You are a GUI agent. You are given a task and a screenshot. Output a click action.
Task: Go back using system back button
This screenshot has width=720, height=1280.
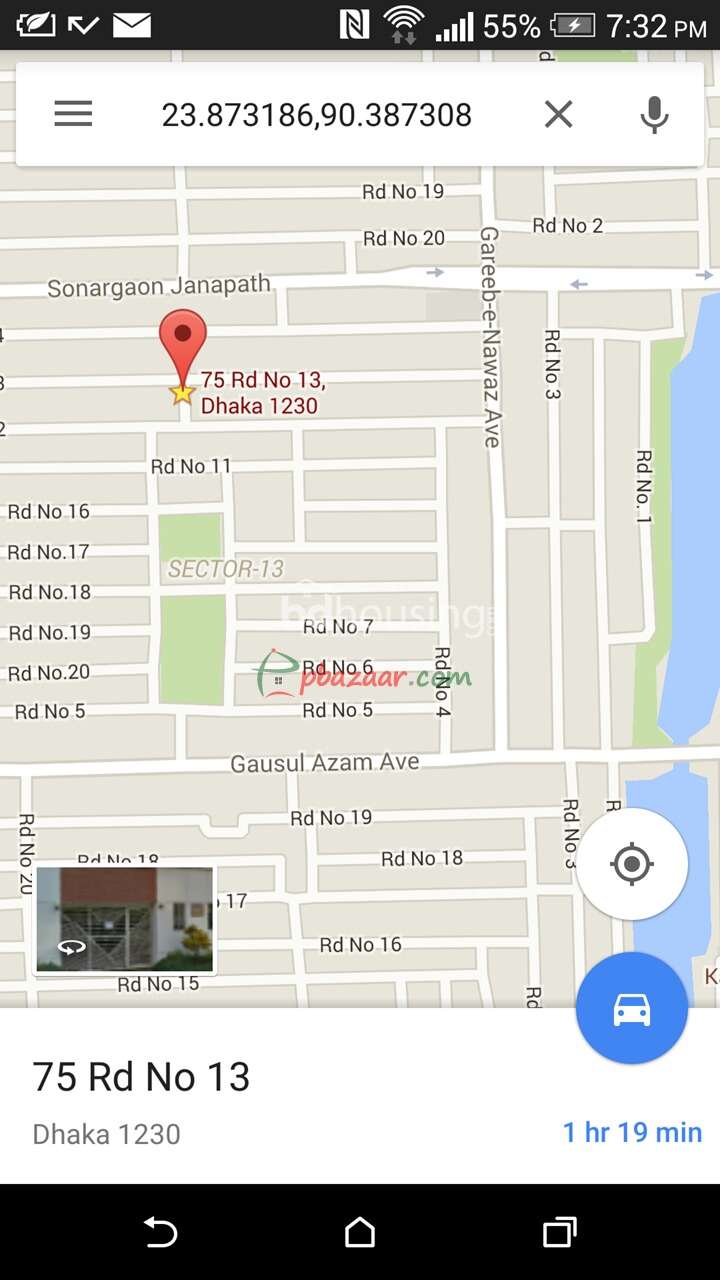[160, 1232]
